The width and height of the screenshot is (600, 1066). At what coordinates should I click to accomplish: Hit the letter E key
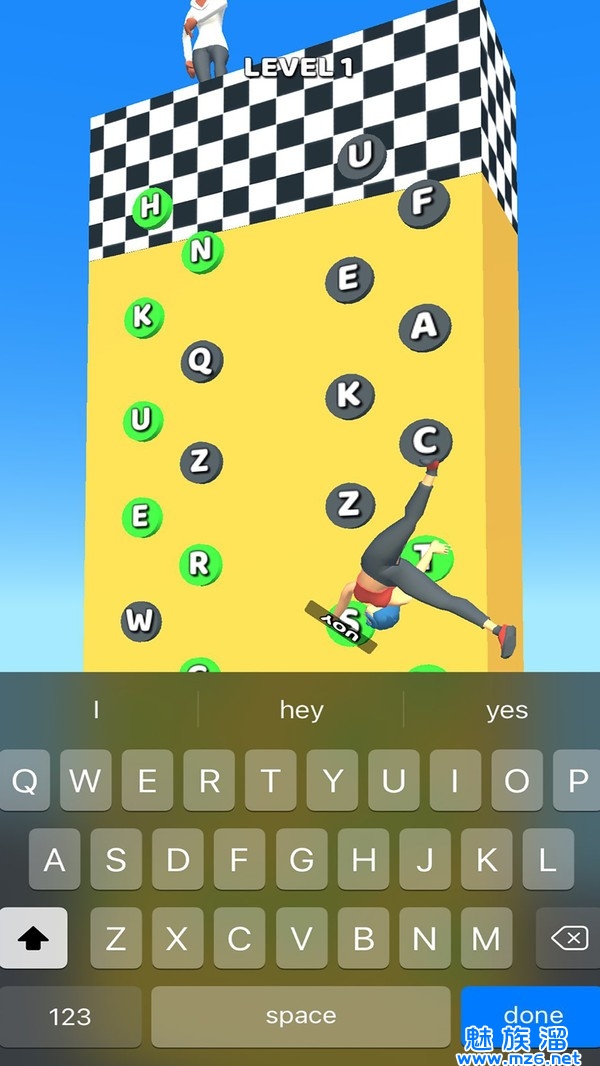tap(147, 780)
